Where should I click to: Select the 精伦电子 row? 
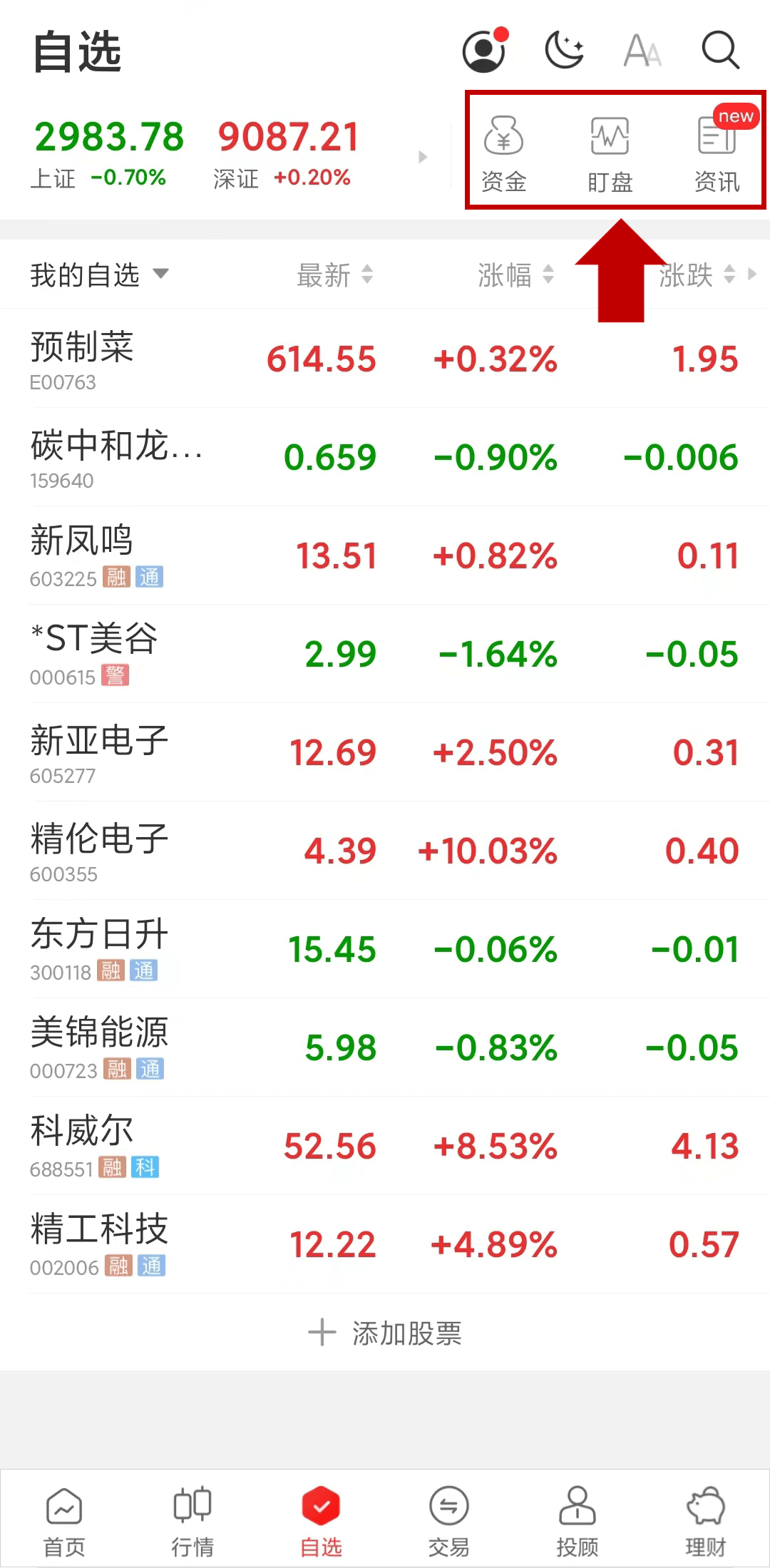click(385, 851)
